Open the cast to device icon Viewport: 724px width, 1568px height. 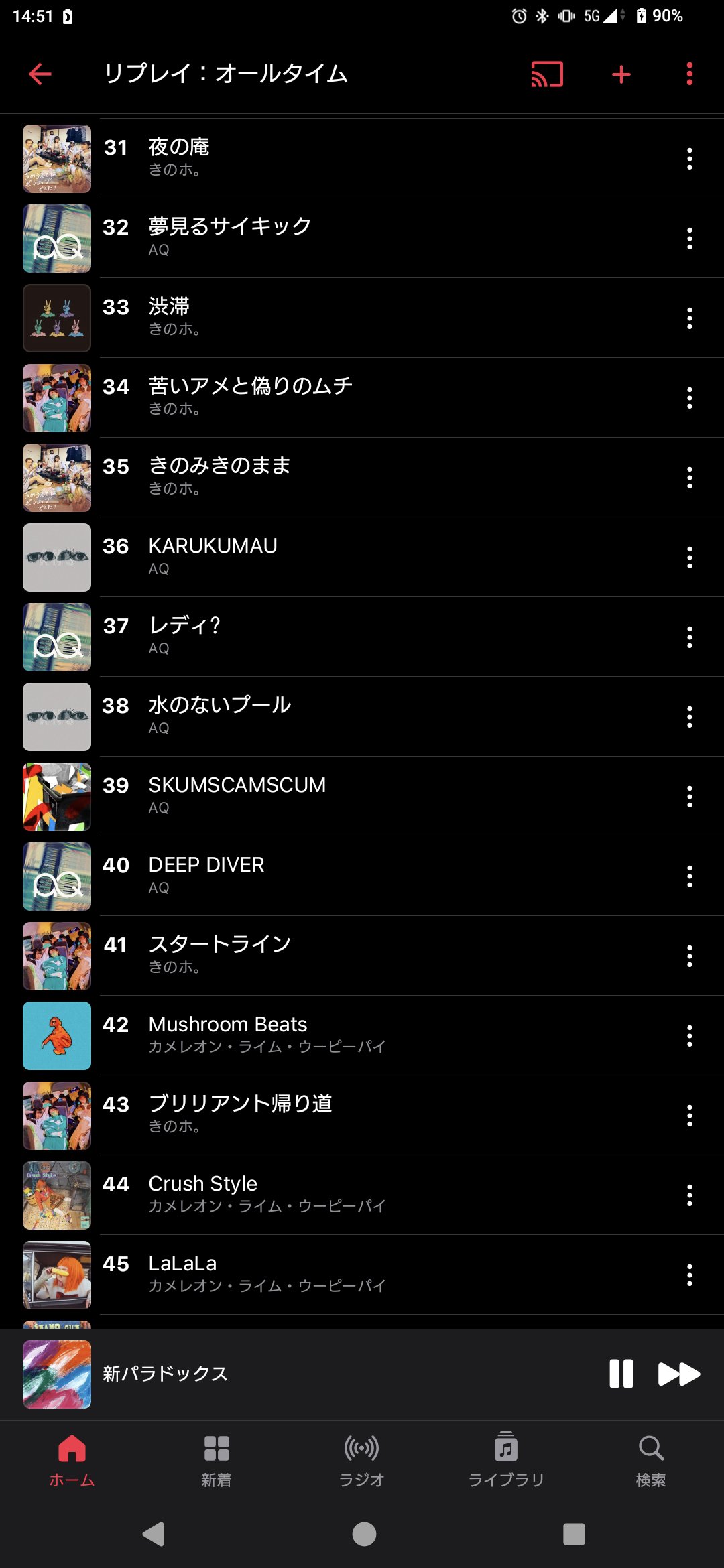pyautogui.click(x=547, y=74)
